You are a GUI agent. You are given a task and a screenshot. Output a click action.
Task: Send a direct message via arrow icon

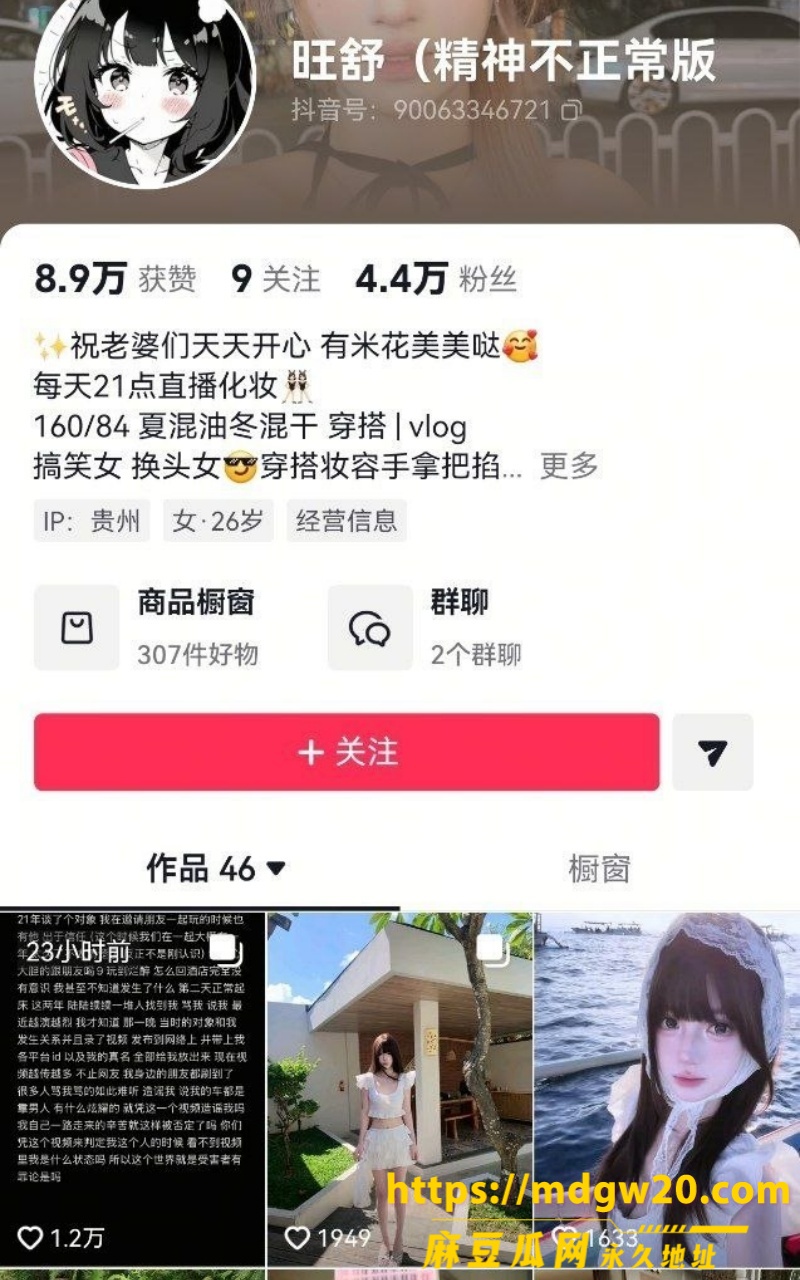[x=712, y=752]
